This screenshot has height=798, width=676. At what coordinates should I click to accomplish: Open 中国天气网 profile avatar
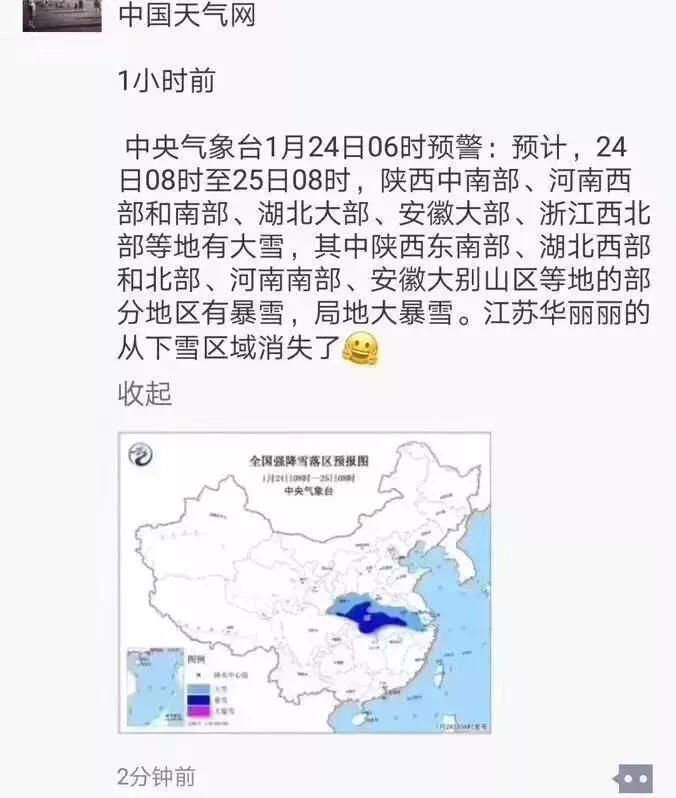click(62, 15)
